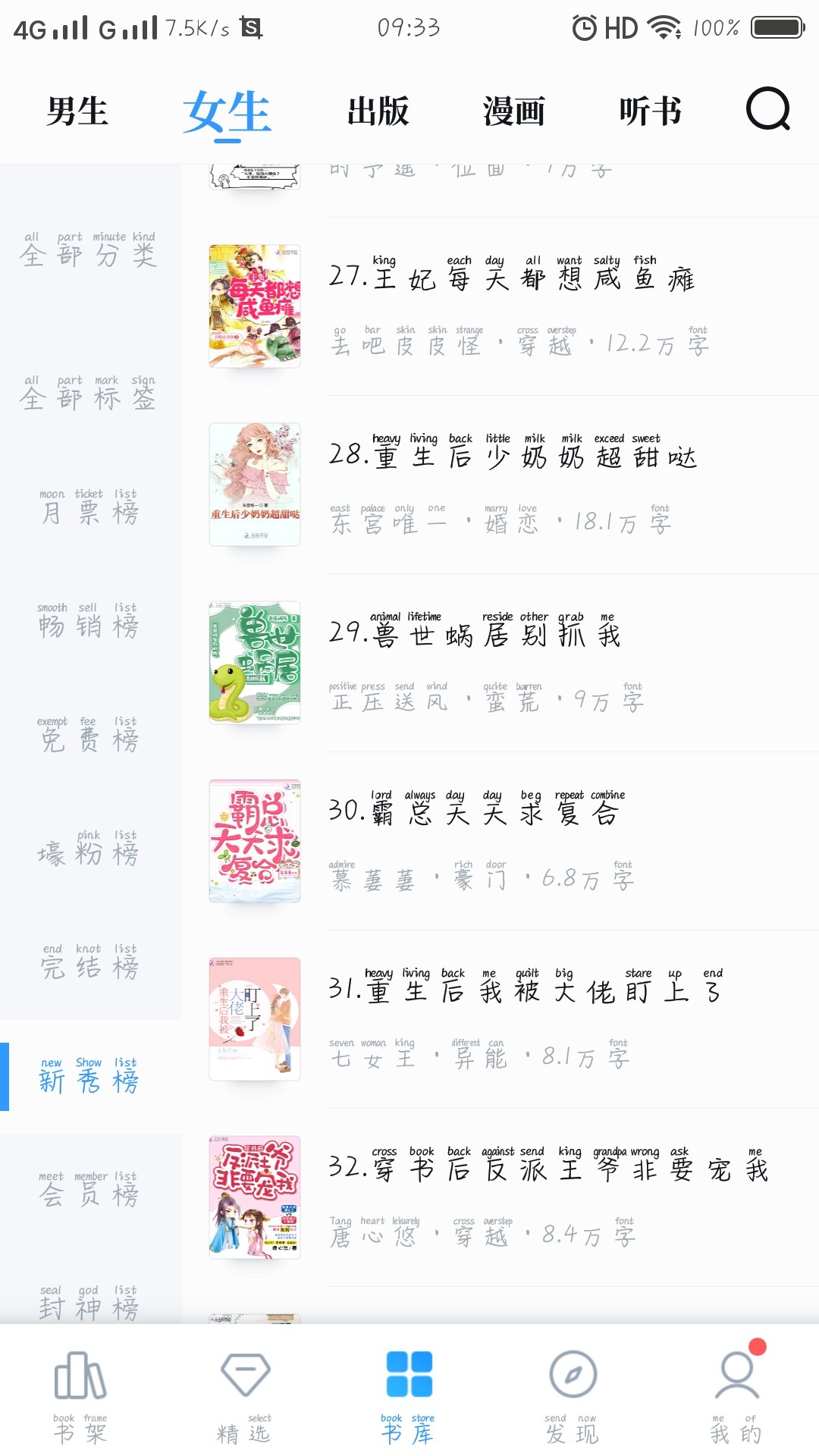Open the search icon
The image size is (819, 1456).
(767, 111)
